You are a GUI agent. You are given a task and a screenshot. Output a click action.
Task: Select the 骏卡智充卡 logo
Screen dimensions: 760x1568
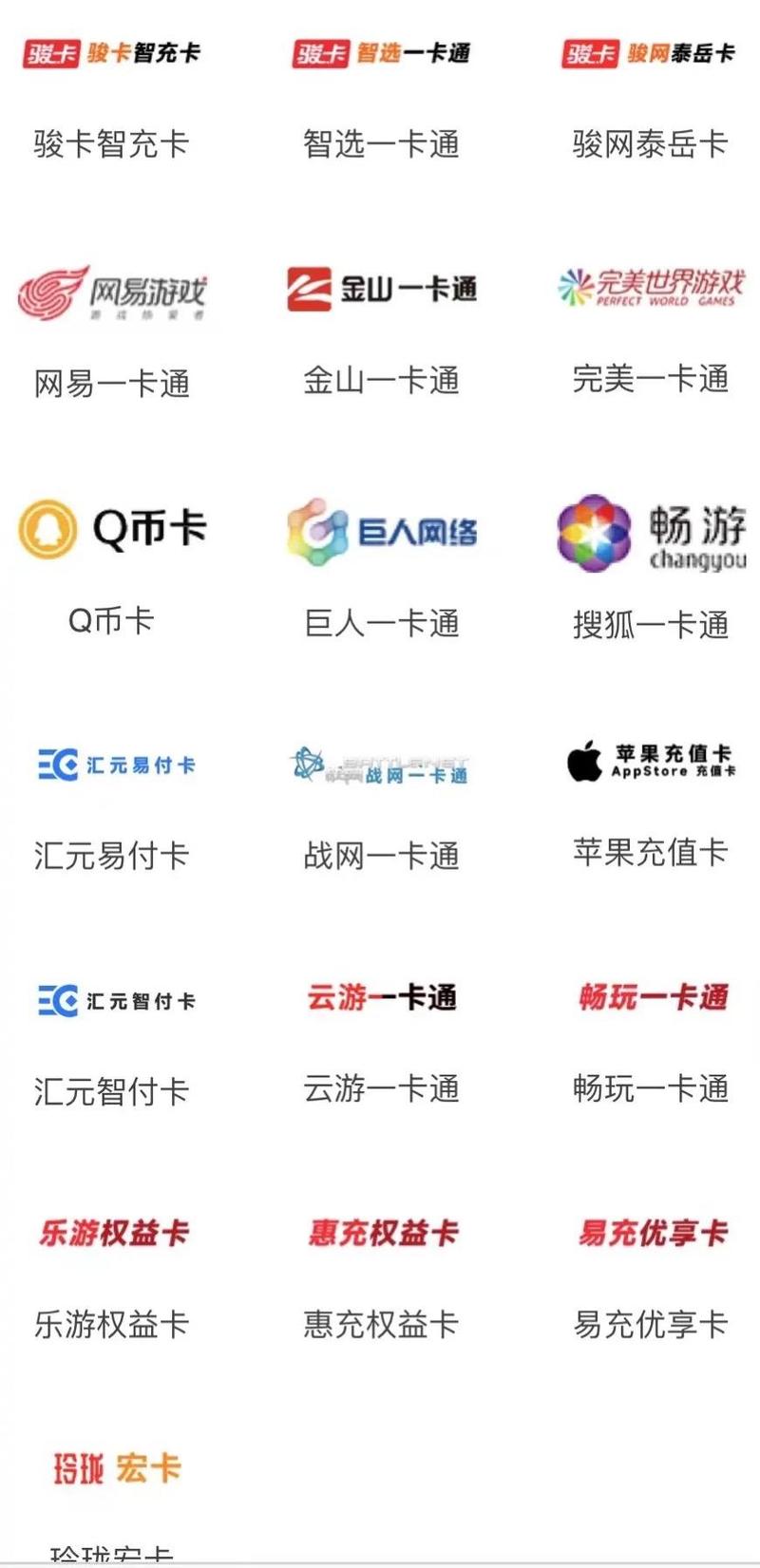point(112,52)
